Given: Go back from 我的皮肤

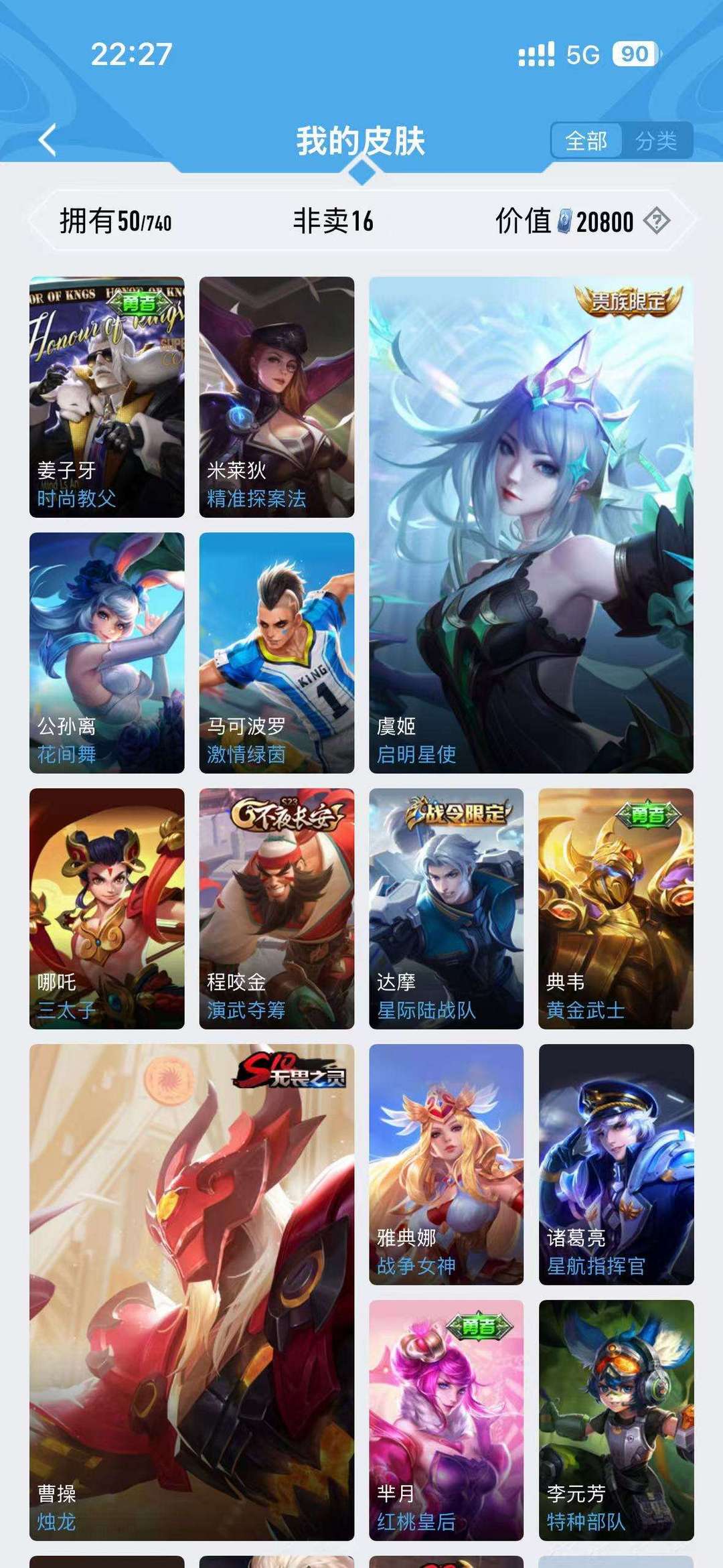Looking at the screenshot, I should pyautogui.click(x=48, y=141).
